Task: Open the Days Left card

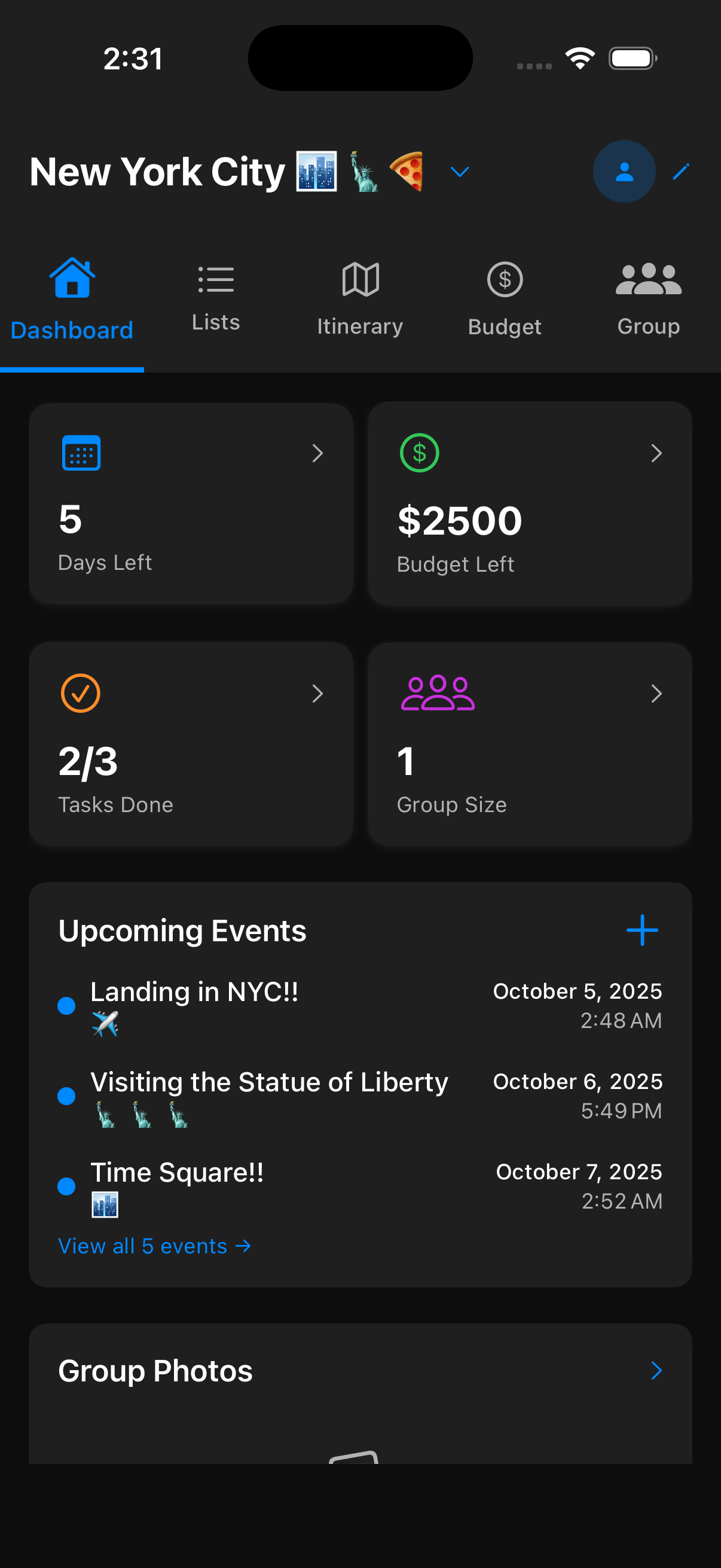Action: click(191, 503)
